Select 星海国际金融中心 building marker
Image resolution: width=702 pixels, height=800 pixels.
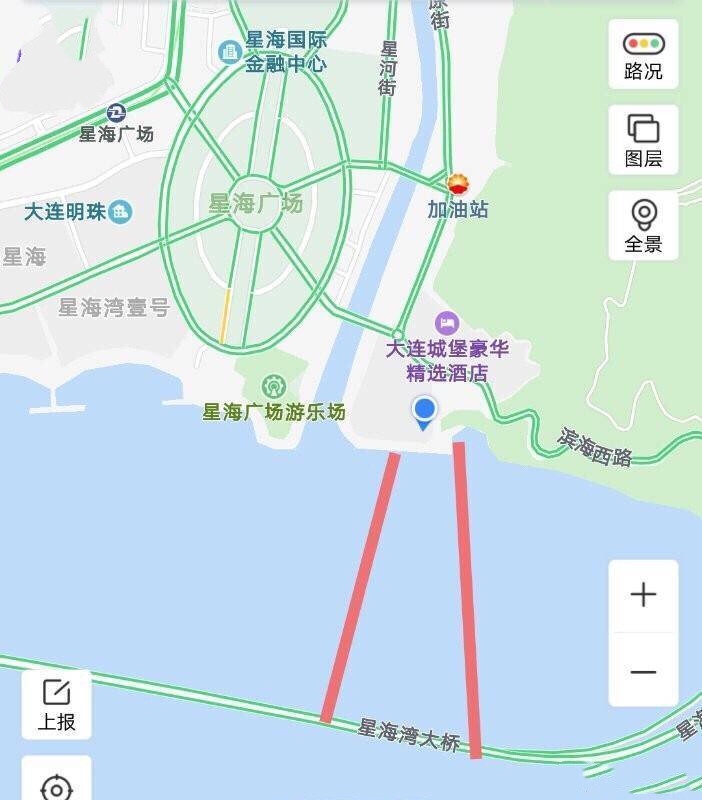tap(230, 51)
